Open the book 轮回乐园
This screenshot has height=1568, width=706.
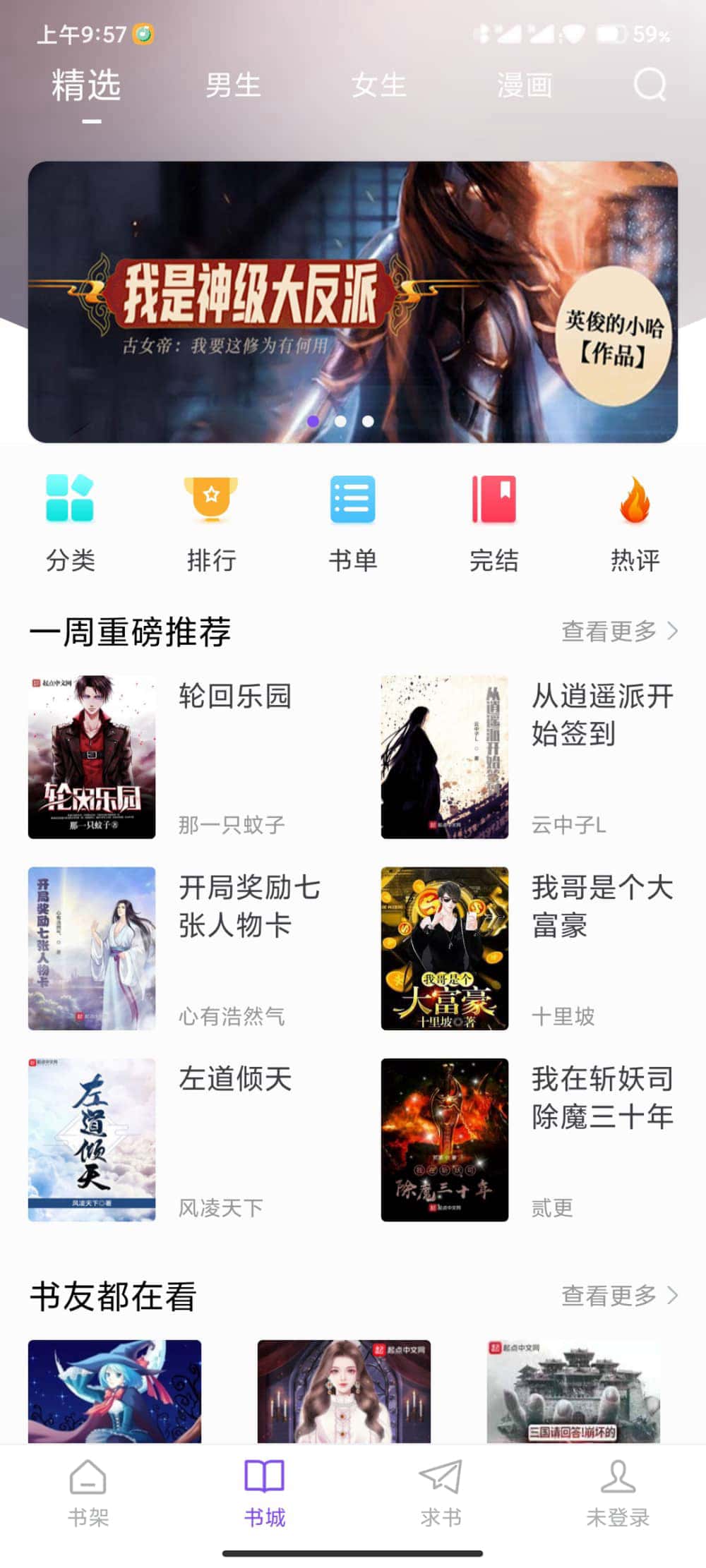92,757
